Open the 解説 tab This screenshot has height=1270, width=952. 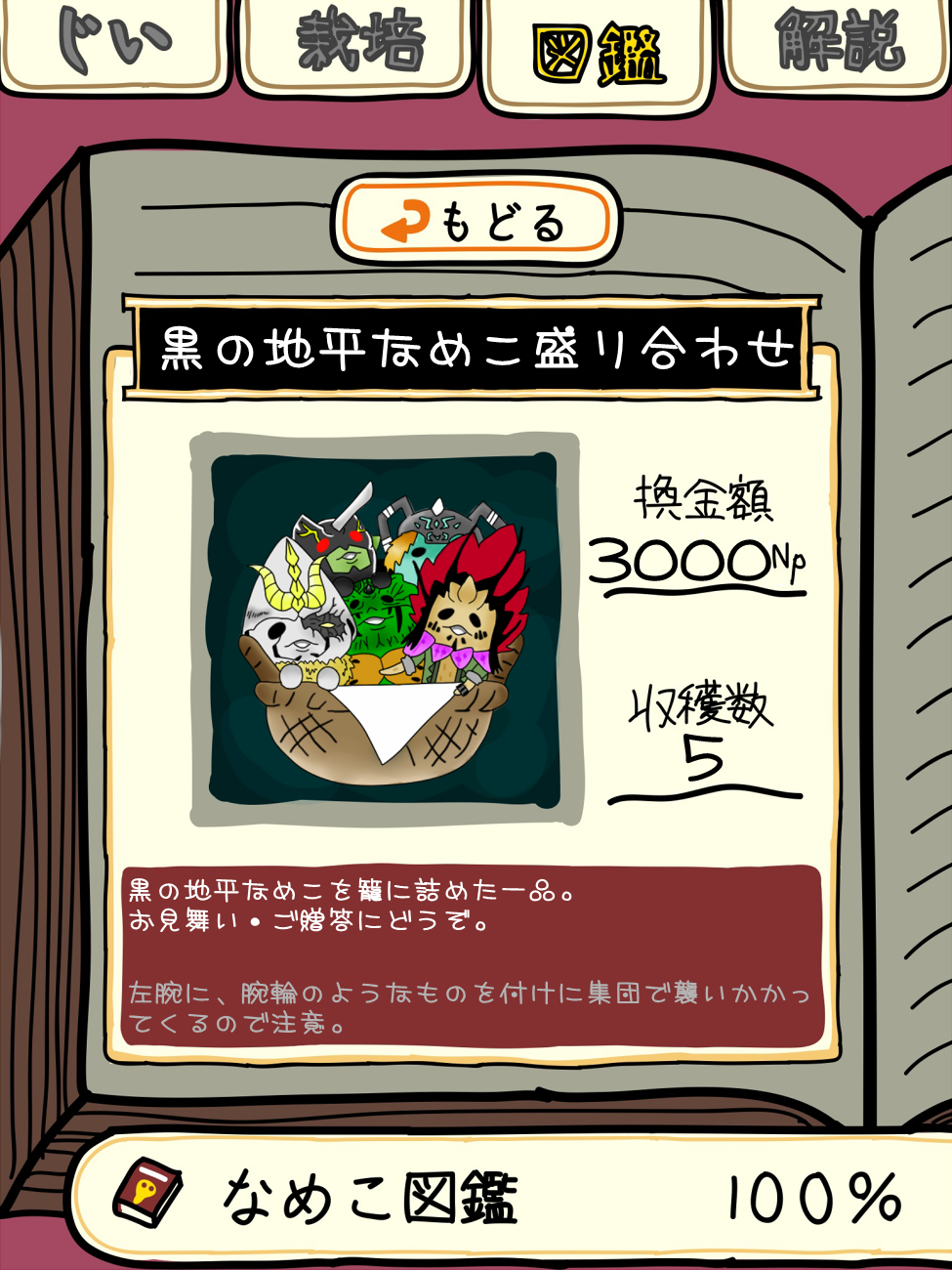838,44
